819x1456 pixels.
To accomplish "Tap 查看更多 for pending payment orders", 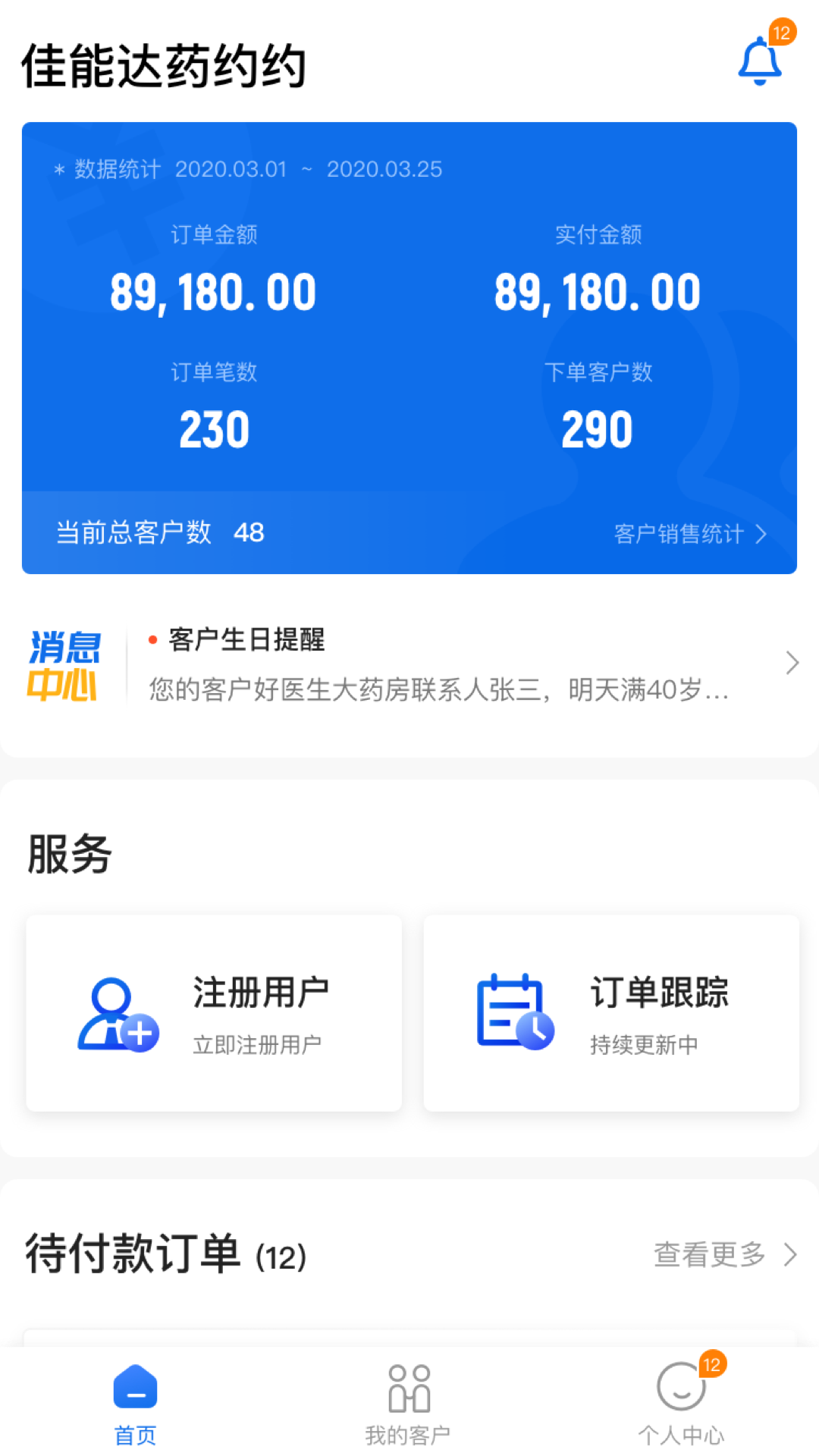I will pyautogui.click(x=724, y=1255).
